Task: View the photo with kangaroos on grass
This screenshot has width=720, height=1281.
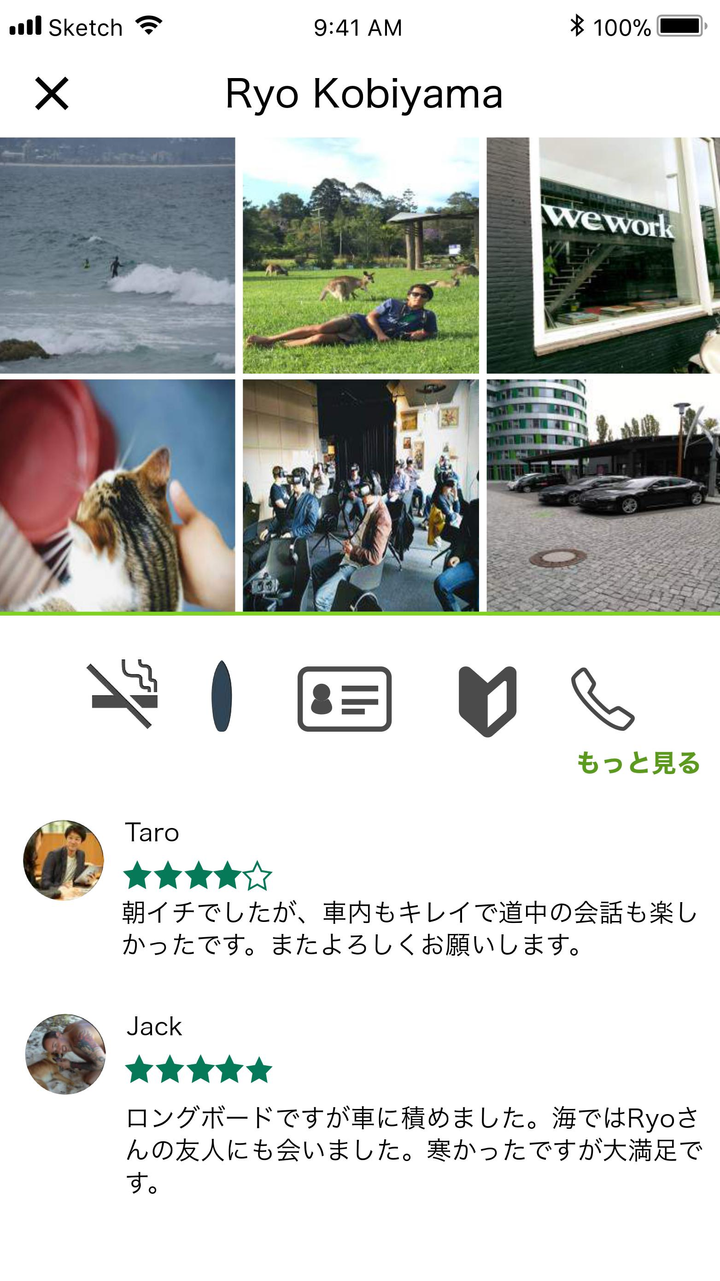Action: 361,255
